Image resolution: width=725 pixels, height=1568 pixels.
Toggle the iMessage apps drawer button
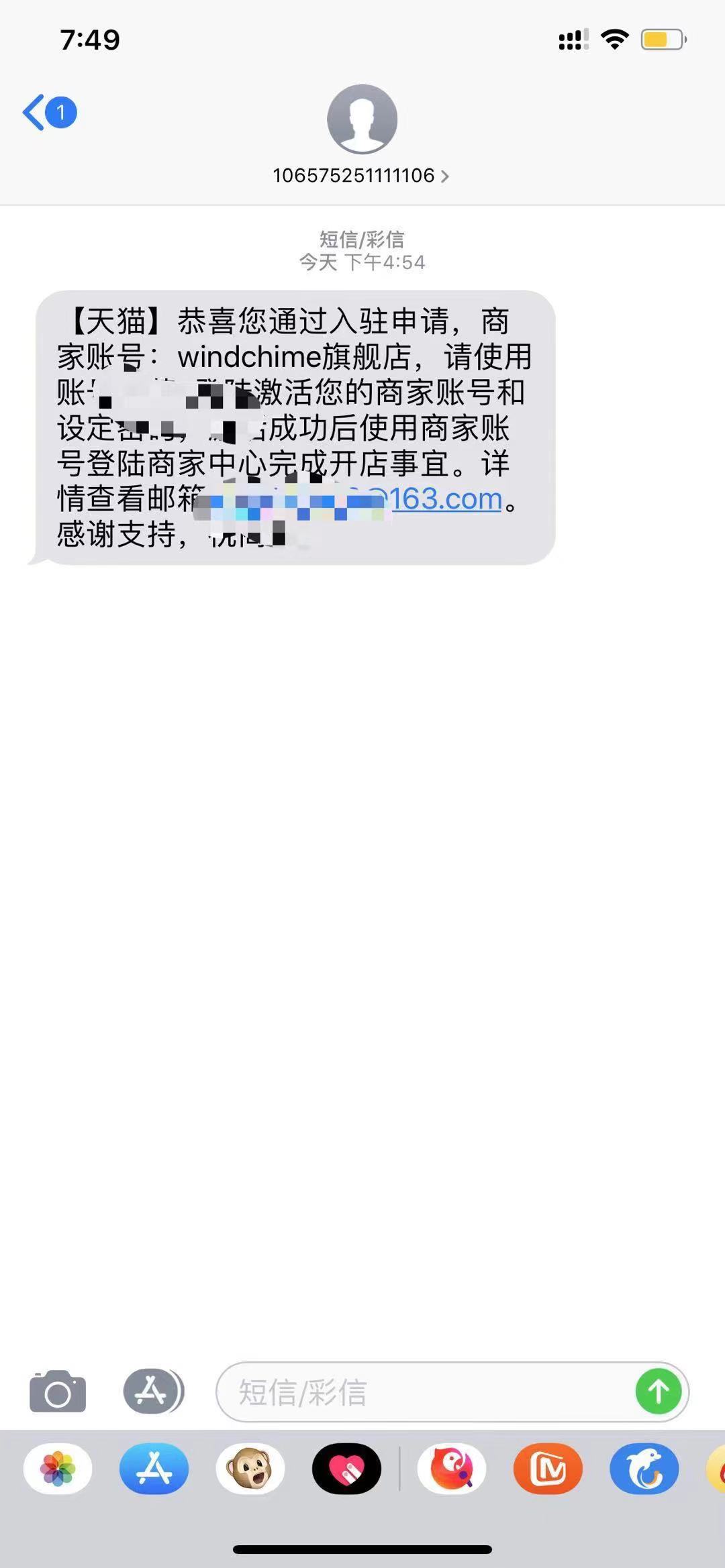(x=153, y=1392)
